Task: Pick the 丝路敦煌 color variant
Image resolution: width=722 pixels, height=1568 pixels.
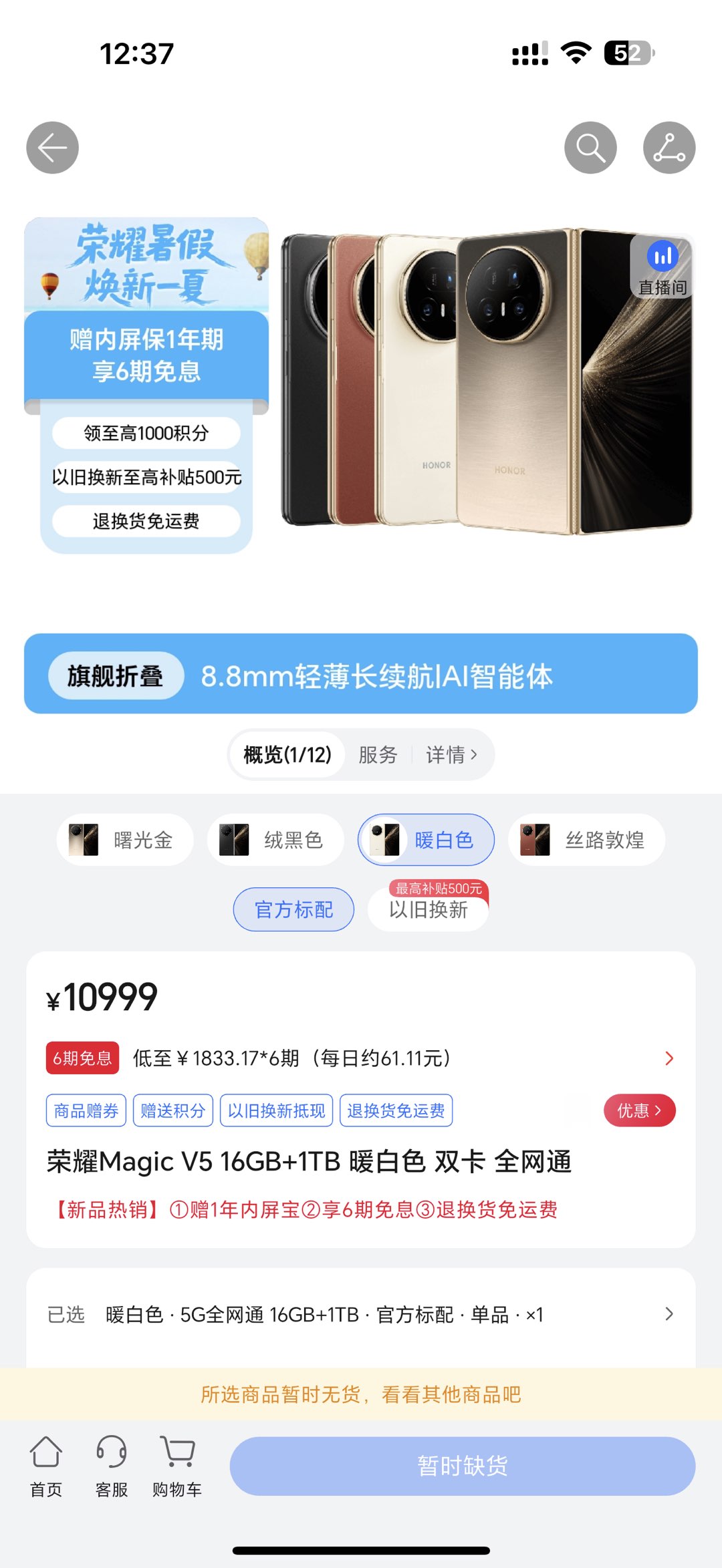Action: click(x=586, y=840)
